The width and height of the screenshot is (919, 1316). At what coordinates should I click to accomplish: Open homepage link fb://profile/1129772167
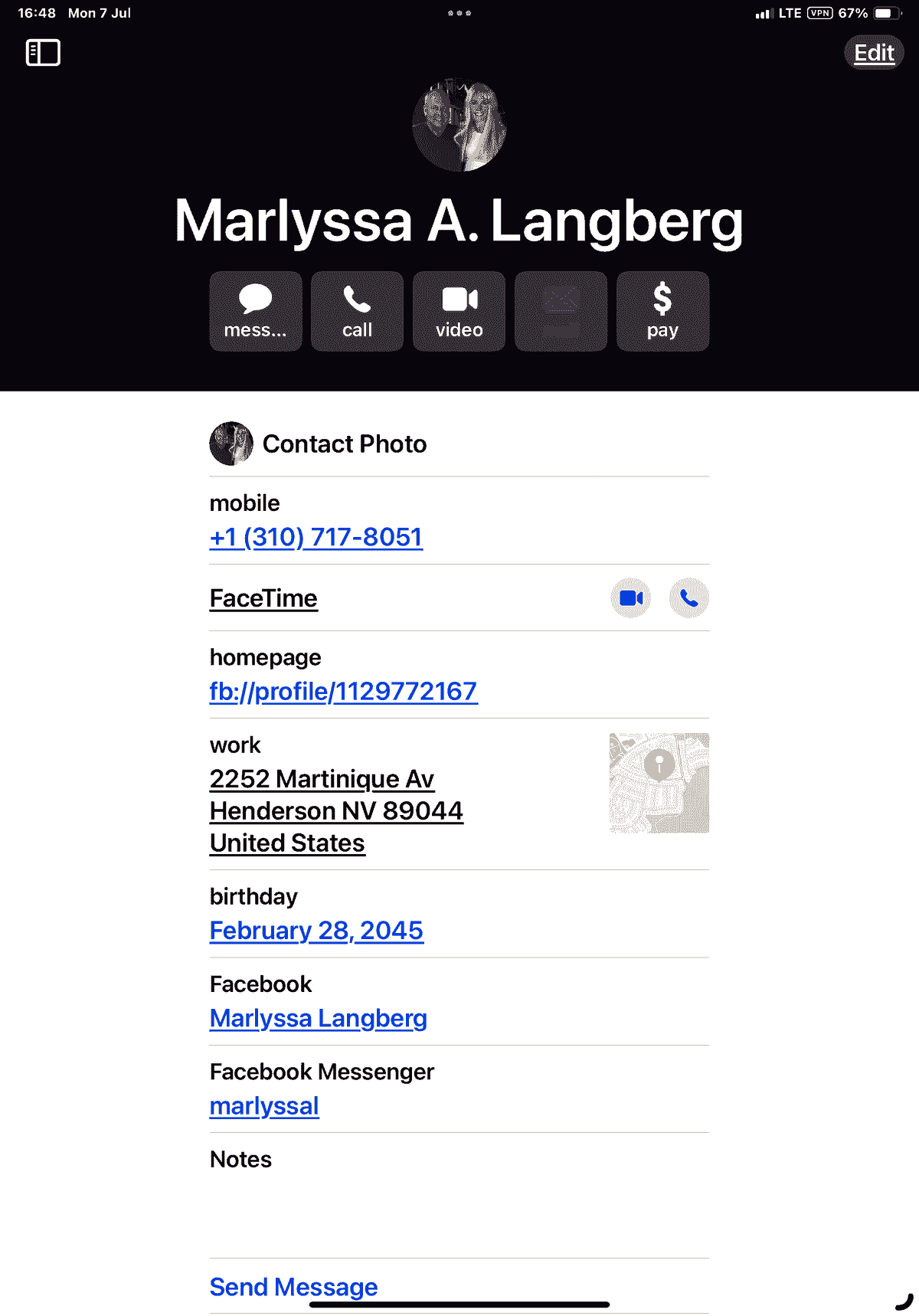pos(343,691)
